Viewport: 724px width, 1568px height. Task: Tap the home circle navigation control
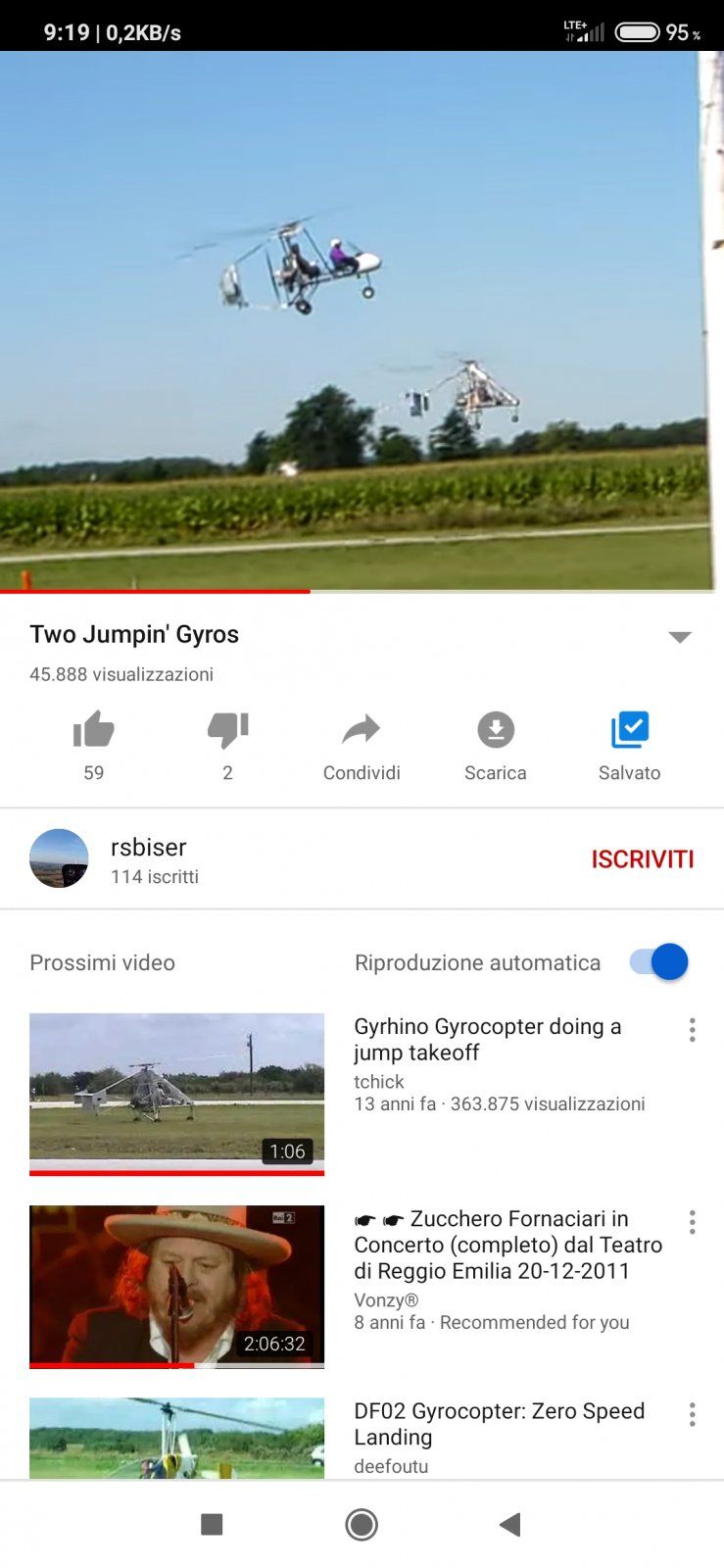click(x=361, y=1525)
